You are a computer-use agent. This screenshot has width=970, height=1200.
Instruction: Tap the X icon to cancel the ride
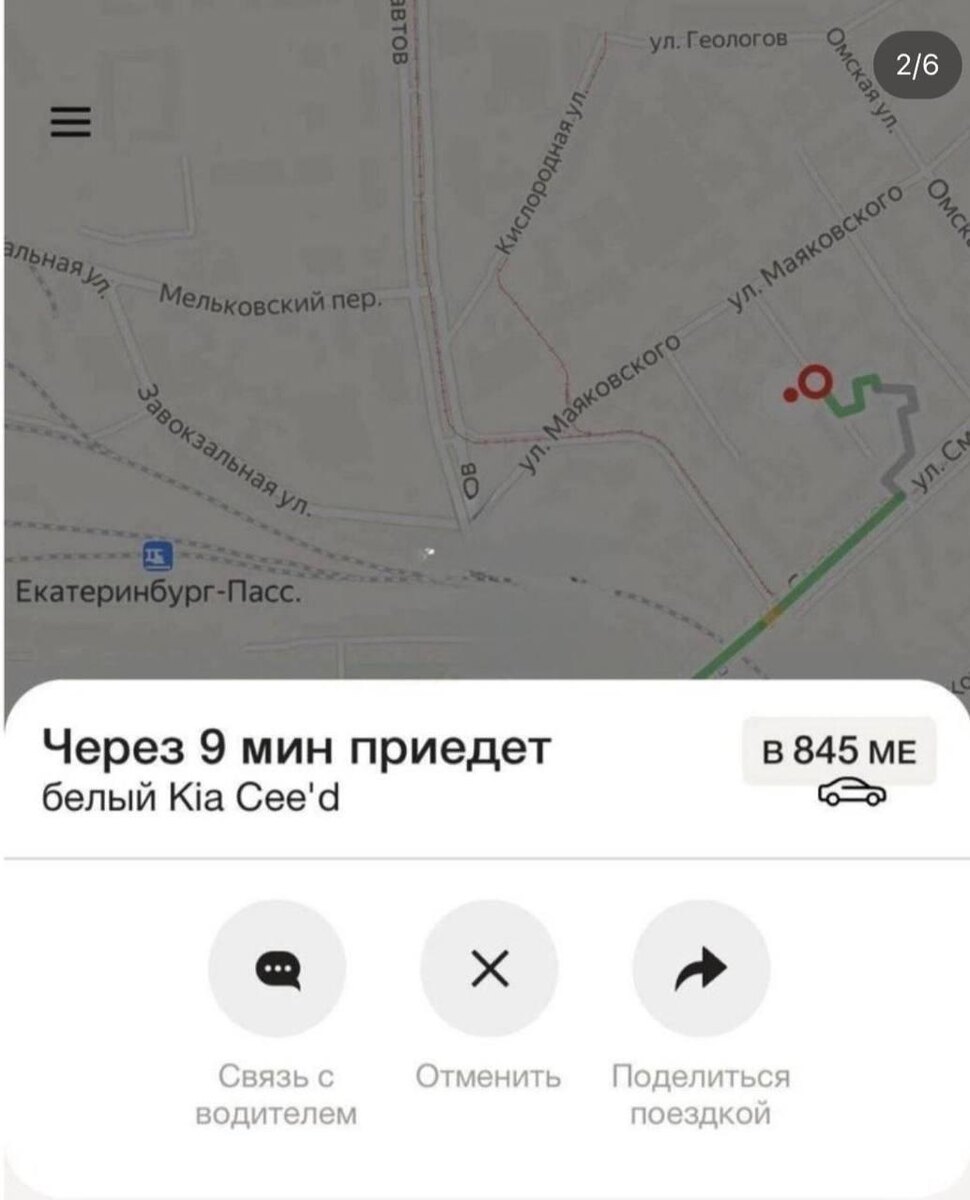pyautogui.click(x=488, y=966)
